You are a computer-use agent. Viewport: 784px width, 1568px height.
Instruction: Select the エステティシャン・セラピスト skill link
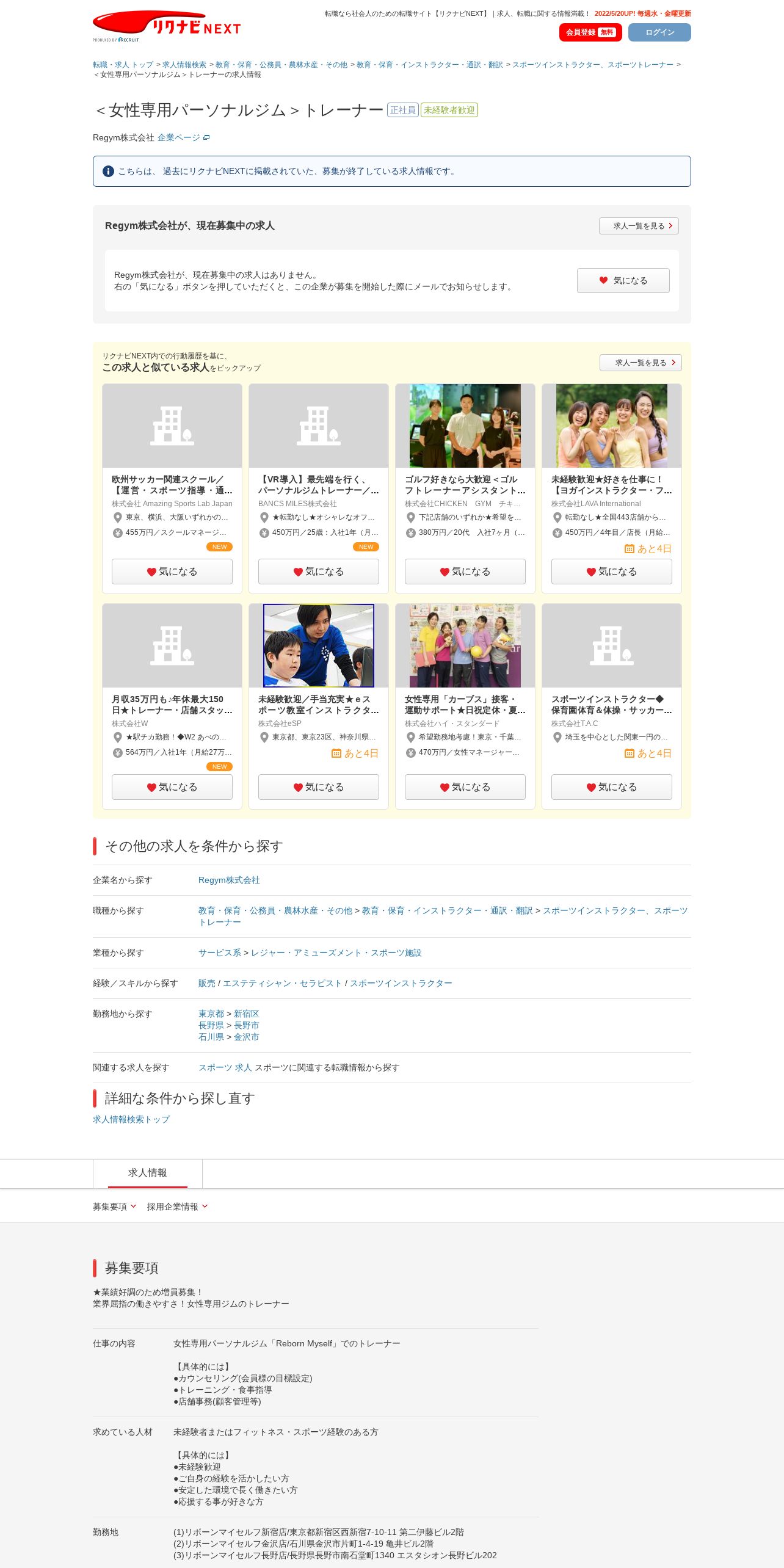point(282,983)
